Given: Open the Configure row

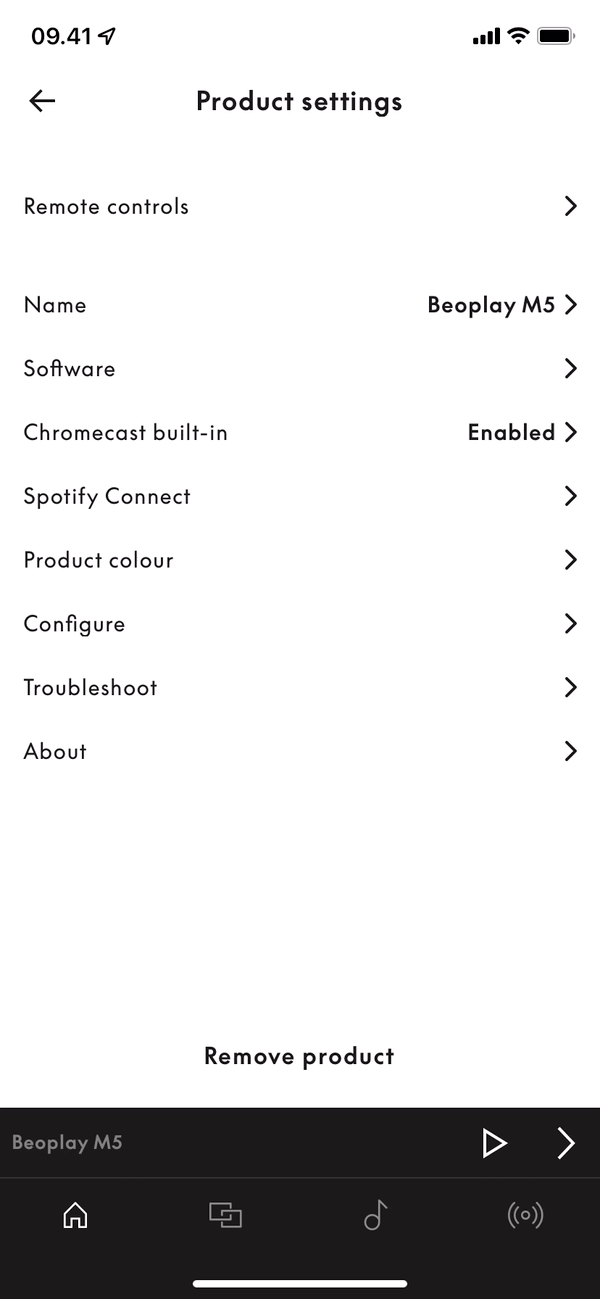Looking at the screenshot, I should (x=300, y=624).
